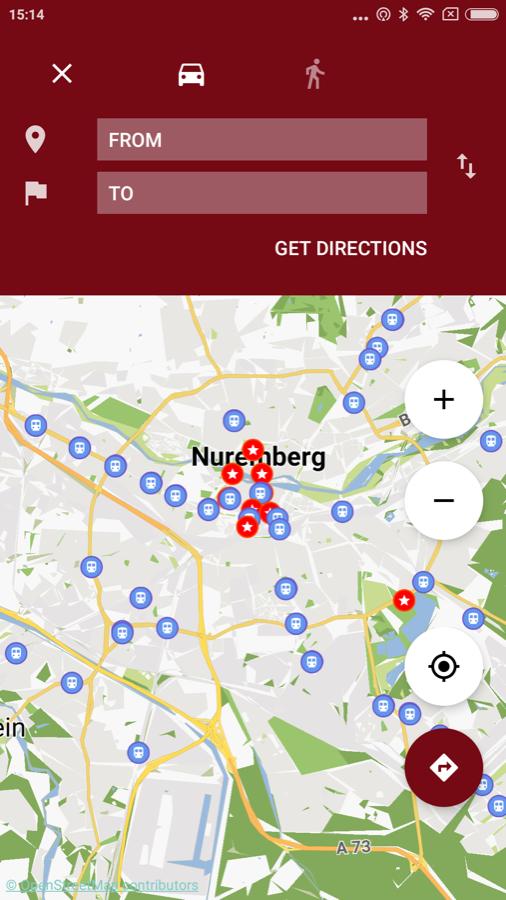The height and width of the screenshot is (900, 506).
Task: Zoom in on the map
Action: pos(443,399)
